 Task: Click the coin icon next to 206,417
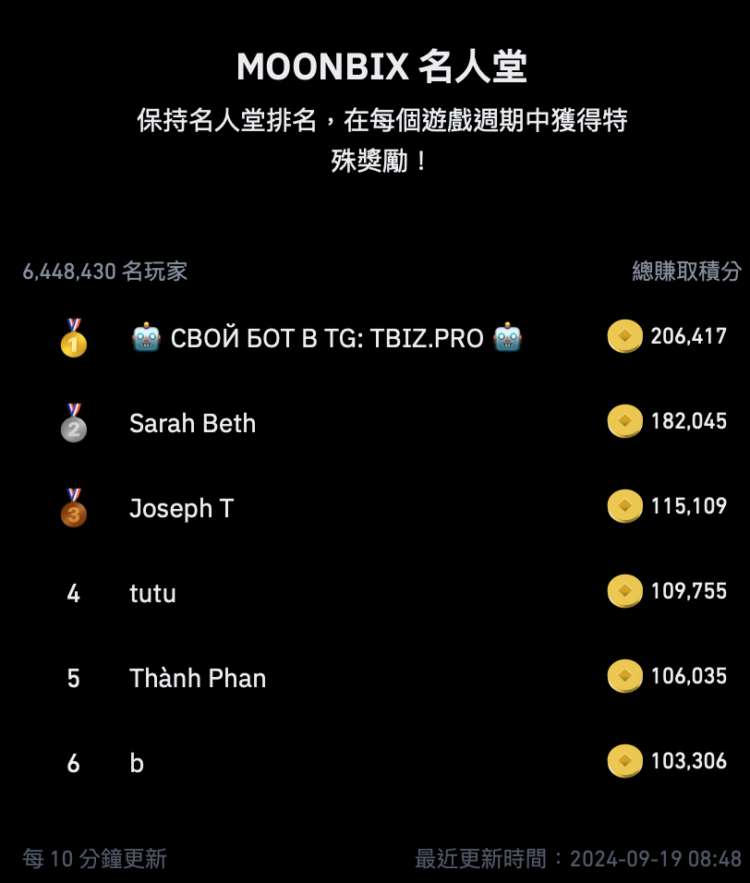tap(625, 337)
